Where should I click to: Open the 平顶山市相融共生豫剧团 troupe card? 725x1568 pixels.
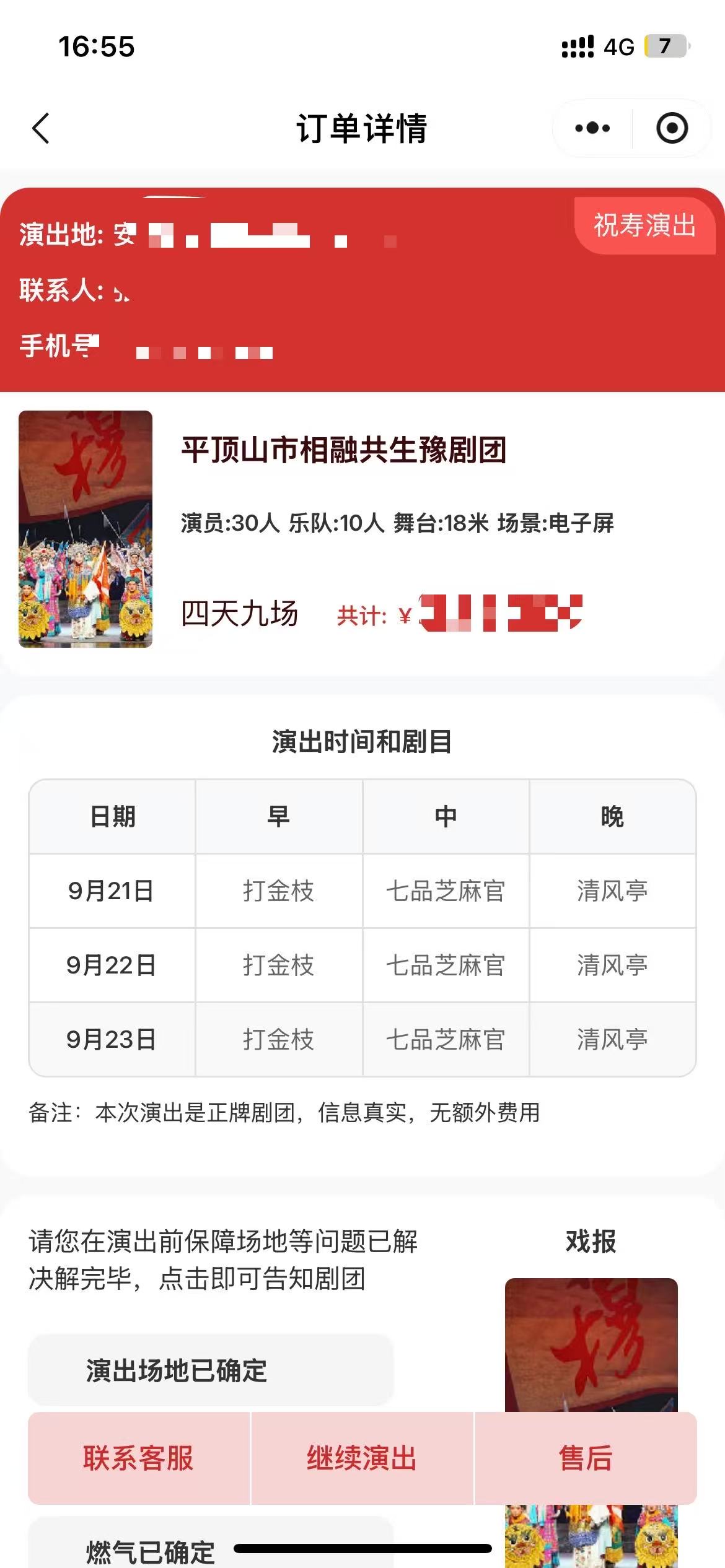tap(344, 450)
